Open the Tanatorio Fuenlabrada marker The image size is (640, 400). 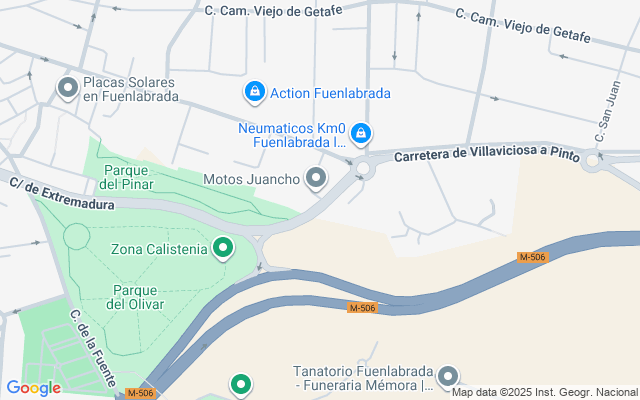(x=448, y=377)
